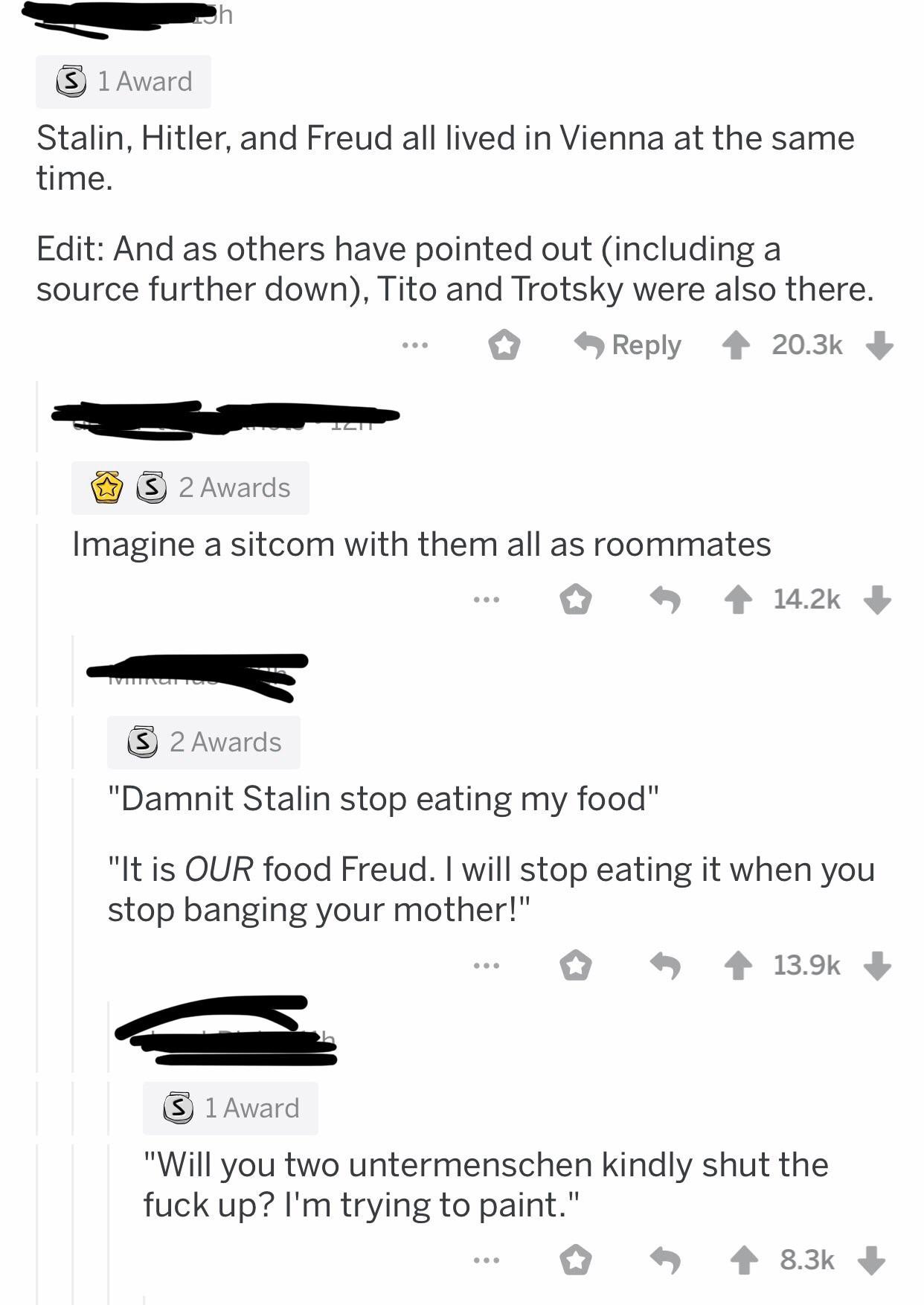924x1305 pixels.
Task: Downvote the comment with 20.3k points
Action: pos(879,345)
